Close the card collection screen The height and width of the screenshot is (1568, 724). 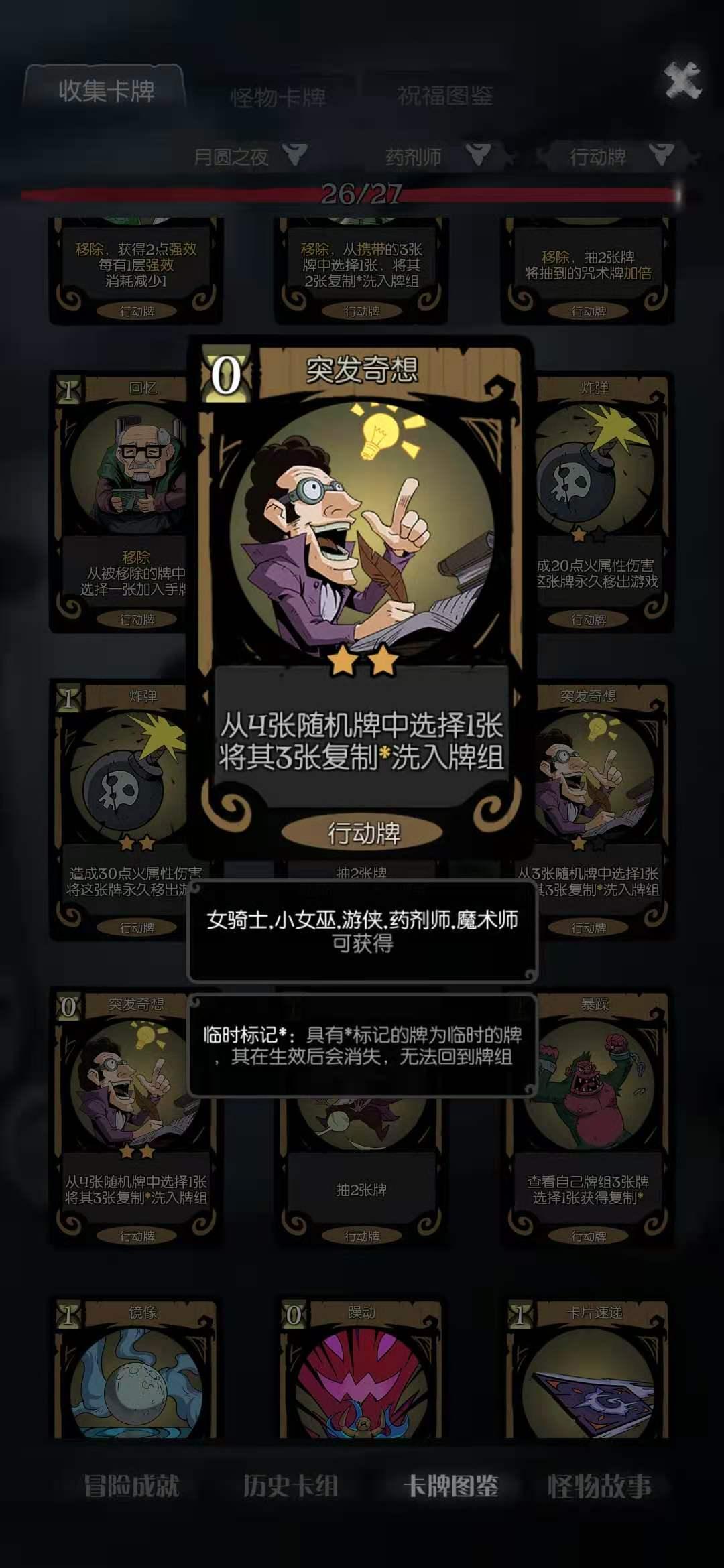coord(682,82)
